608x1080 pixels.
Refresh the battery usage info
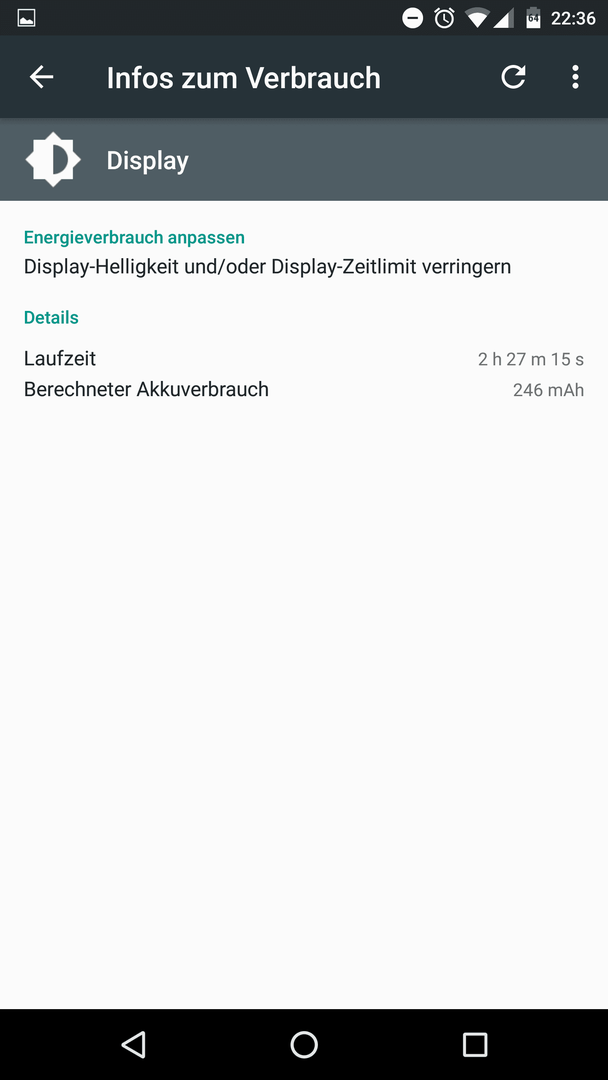tap(513, 77)
